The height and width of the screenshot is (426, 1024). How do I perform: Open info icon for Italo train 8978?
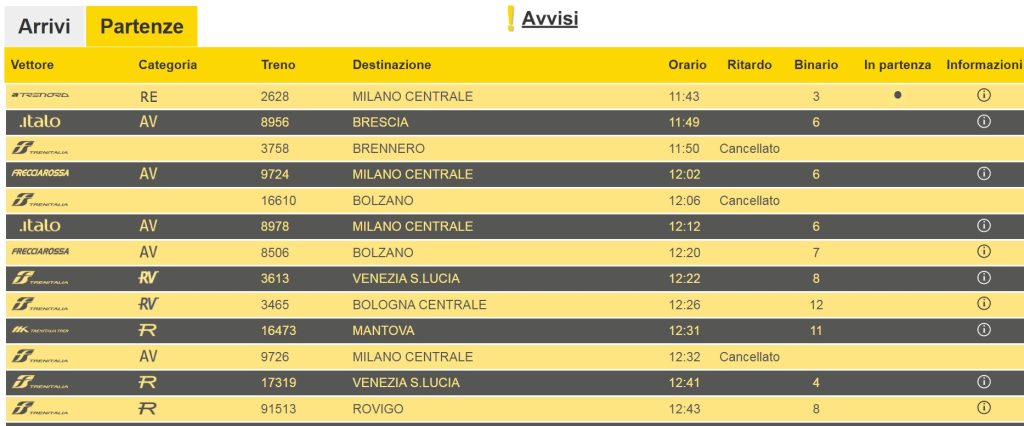coord(983,226)
